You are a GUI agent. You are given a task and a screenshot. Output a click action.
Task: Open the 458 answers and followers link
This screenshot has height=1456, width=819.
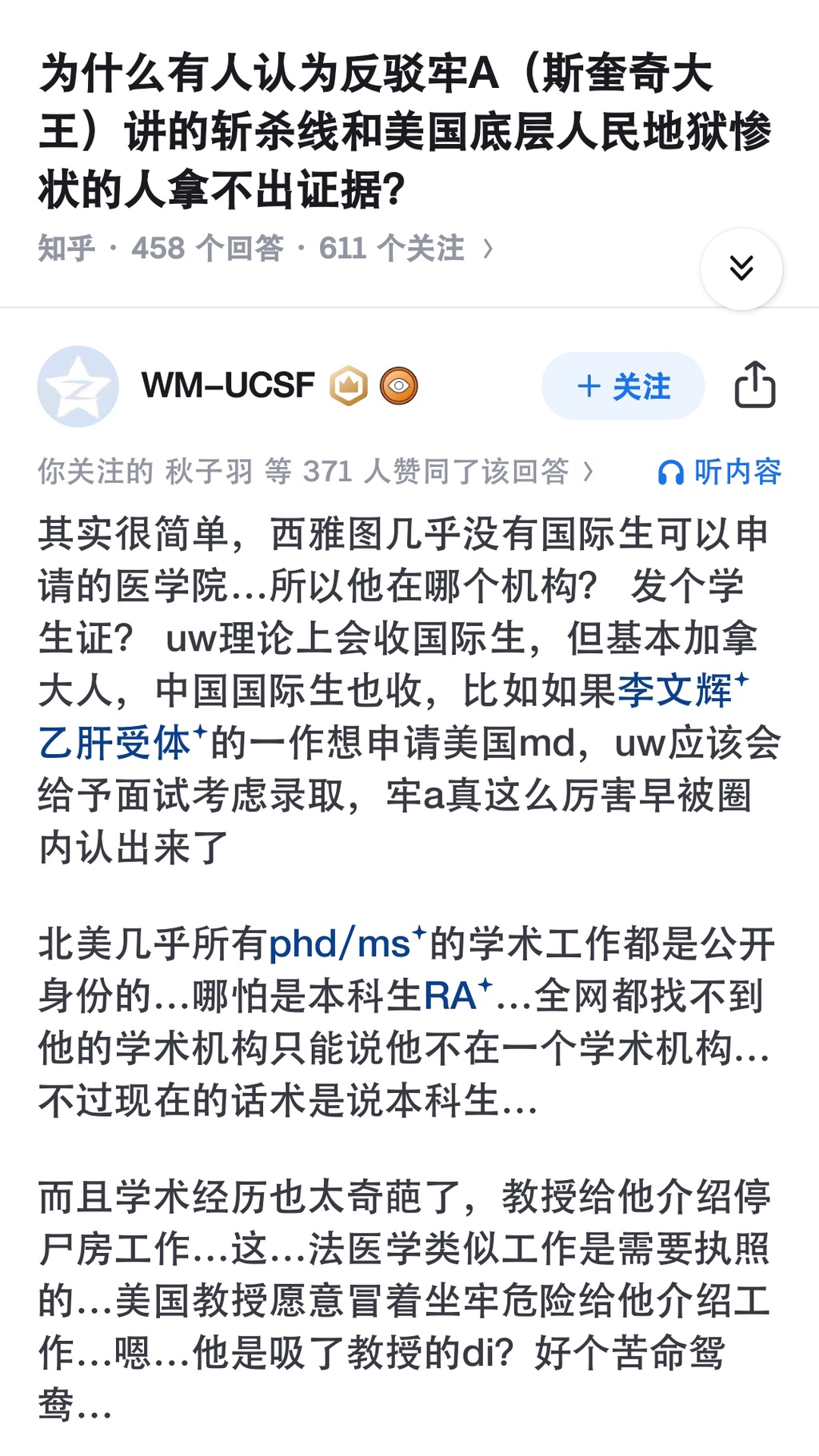point(264,249)
